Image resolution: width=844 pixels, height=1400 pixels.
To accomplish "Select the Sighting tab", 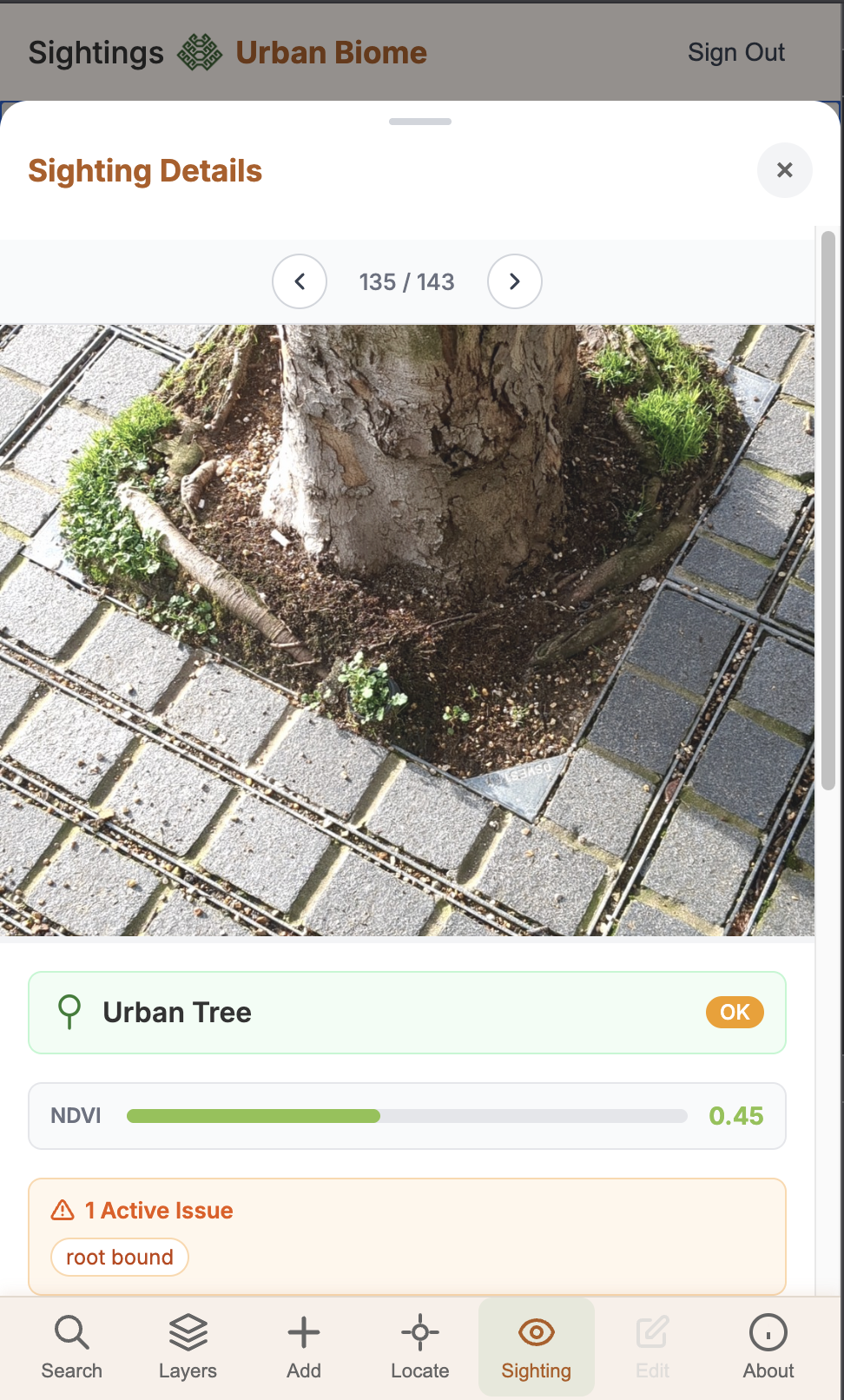I will 537,1347.
